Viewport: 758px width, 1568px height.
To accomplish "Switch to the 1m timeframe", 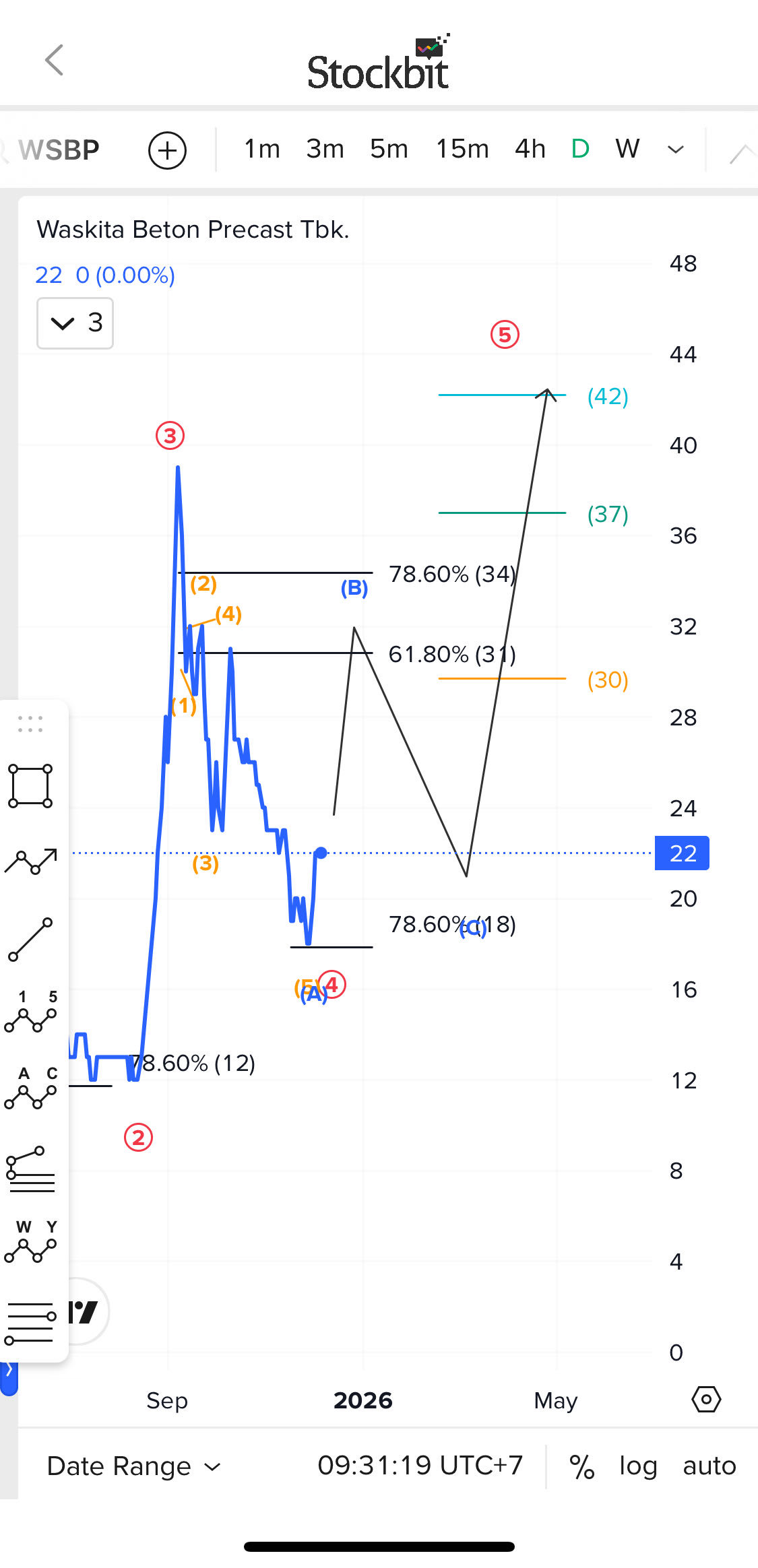I will tap(261, 149).
